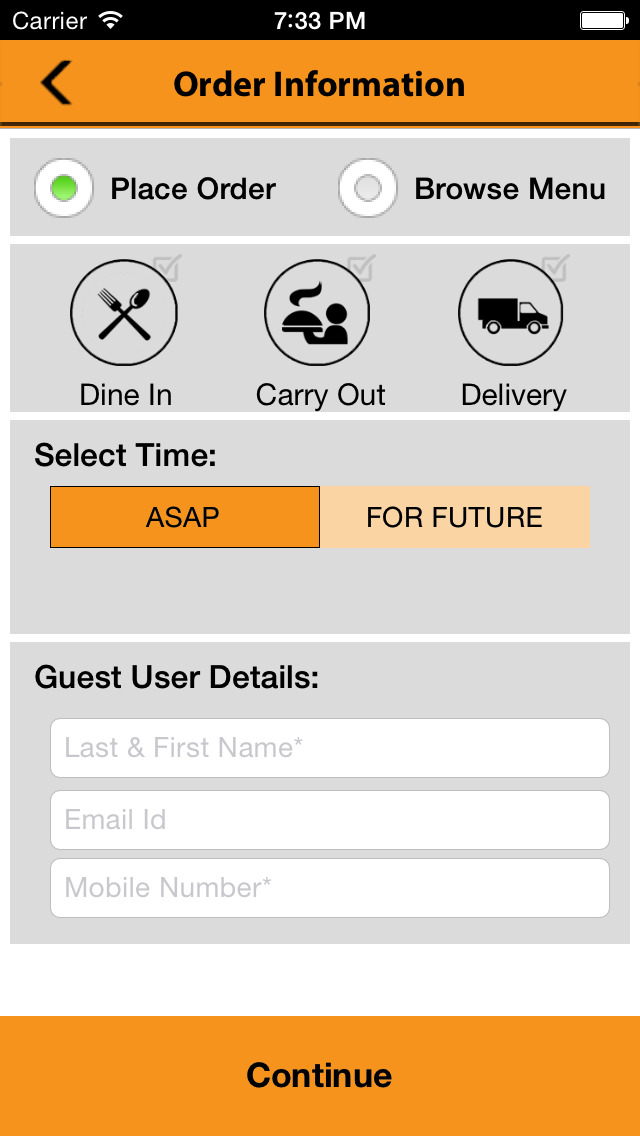Choose the Delivery option
The image size is (640, 1136).
pyautogui.click(x=512, y=313)
